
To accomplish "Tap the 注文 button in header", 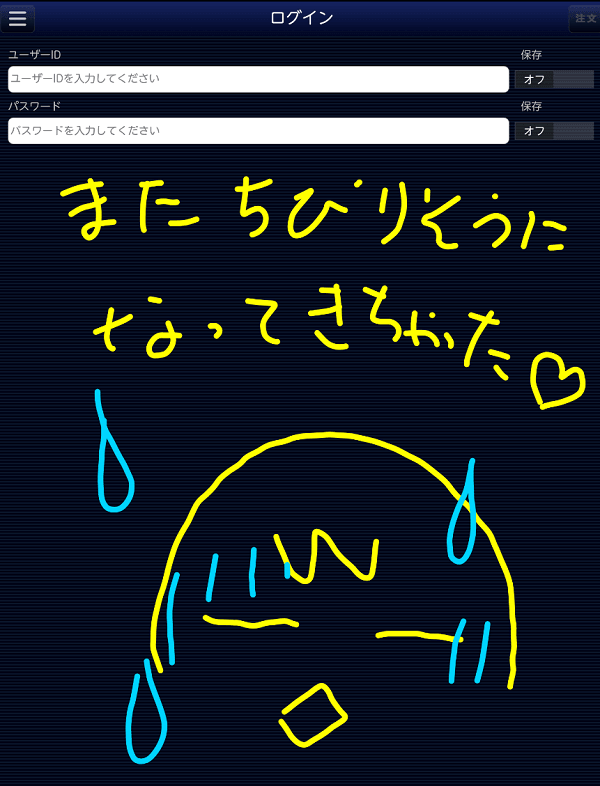I will point(584,18).
